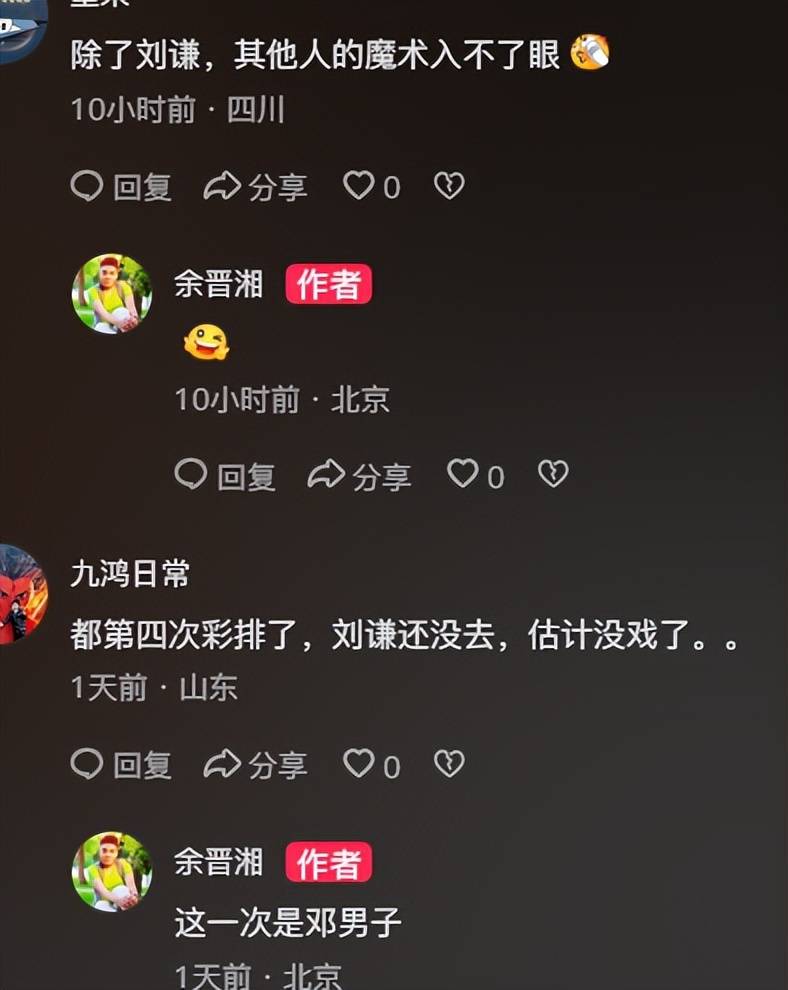Image resolution: width=788 pixels, height=990 pixels.
Task: Reply to 九鸿日常's comment
Action: click(x=121, y=765)
